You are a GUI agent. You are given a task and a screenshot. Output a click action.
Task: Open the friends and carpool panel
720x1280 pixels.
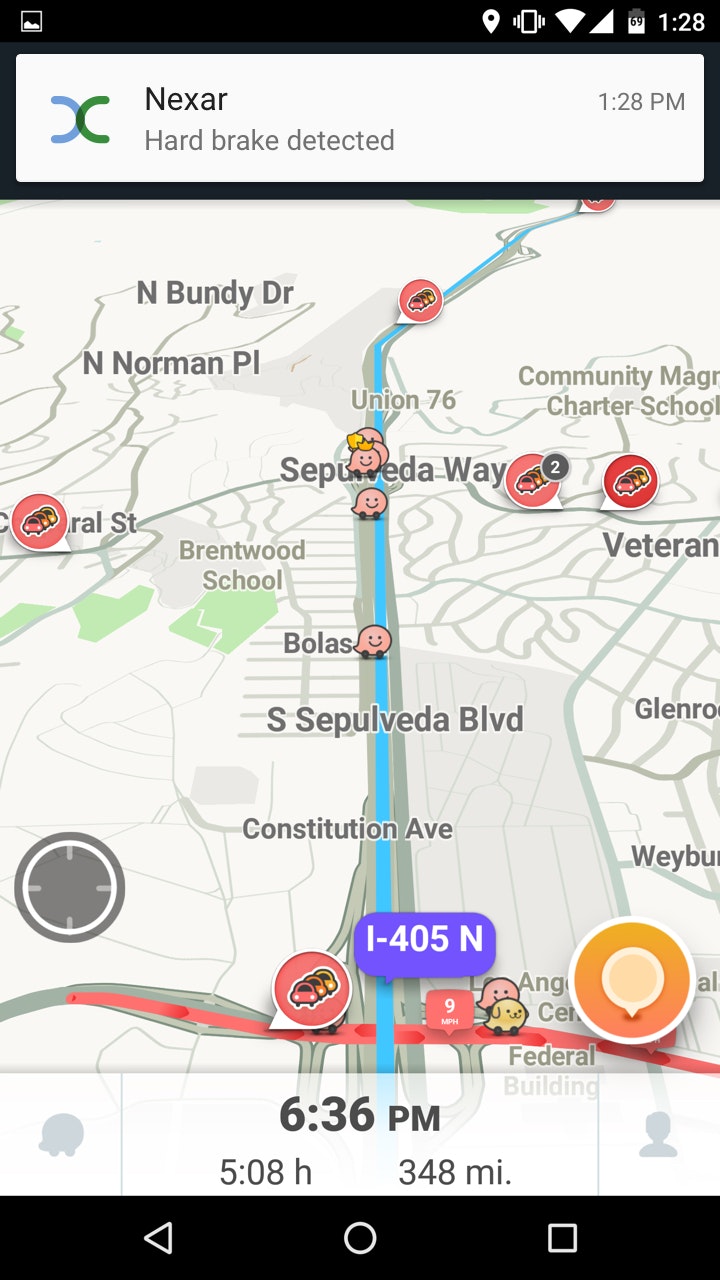click(658, 1135)
